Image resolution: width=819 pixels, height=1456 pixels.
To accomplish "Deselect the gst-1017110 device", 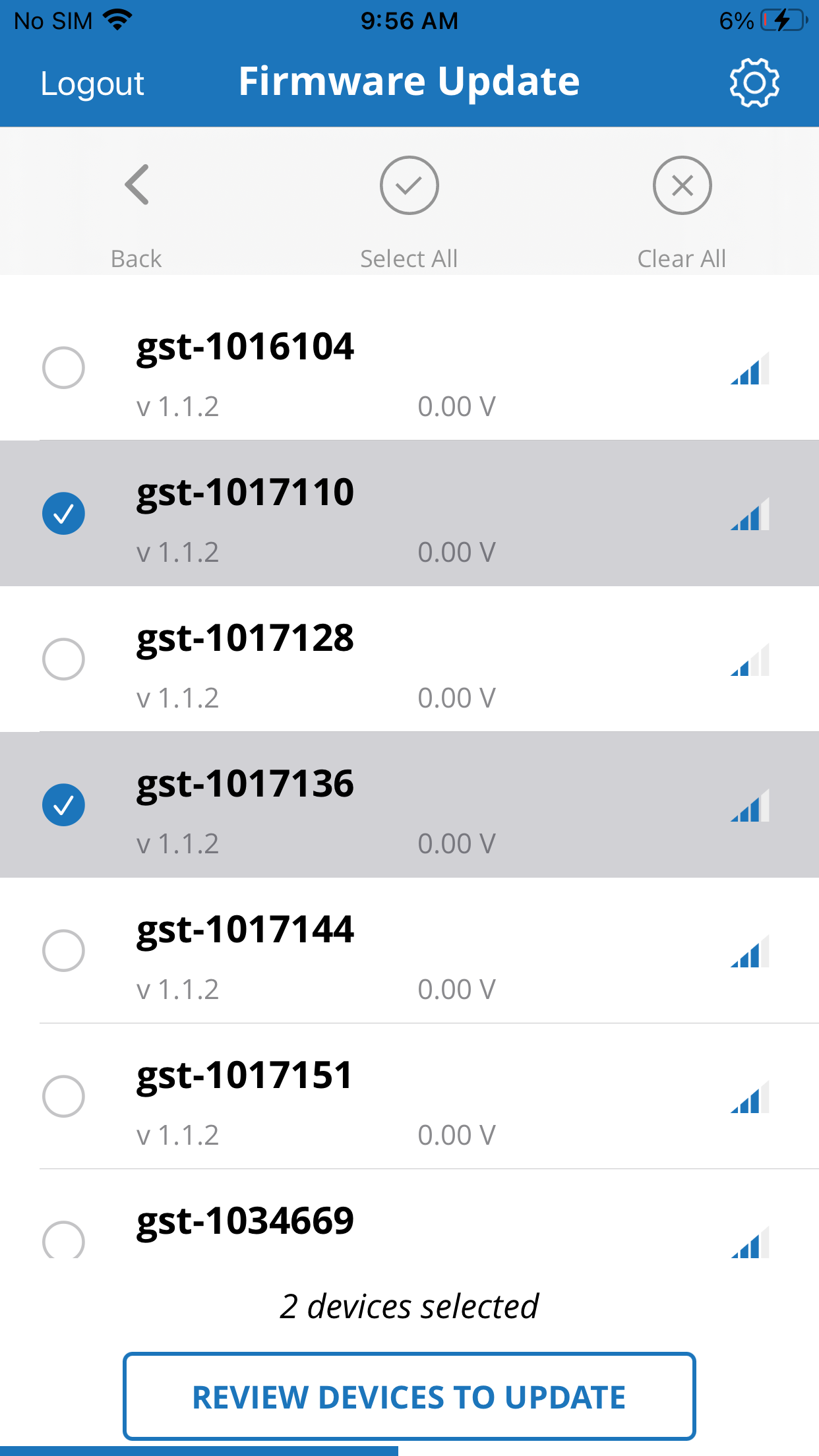I will tap(64, 514).
